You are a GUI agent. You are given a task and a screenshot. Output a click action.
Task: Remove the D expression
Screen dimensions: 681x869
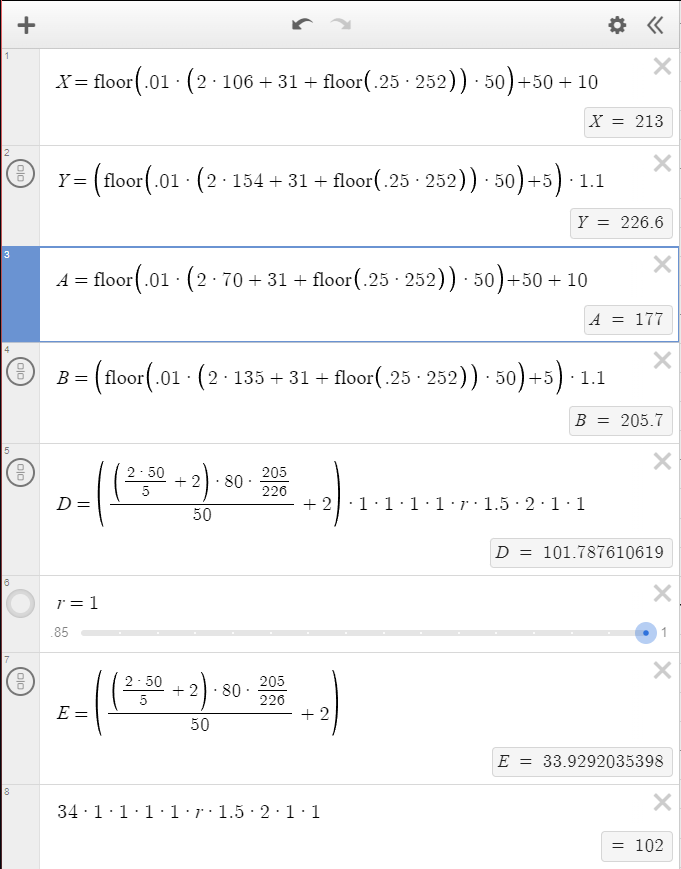tap(661, 461)
